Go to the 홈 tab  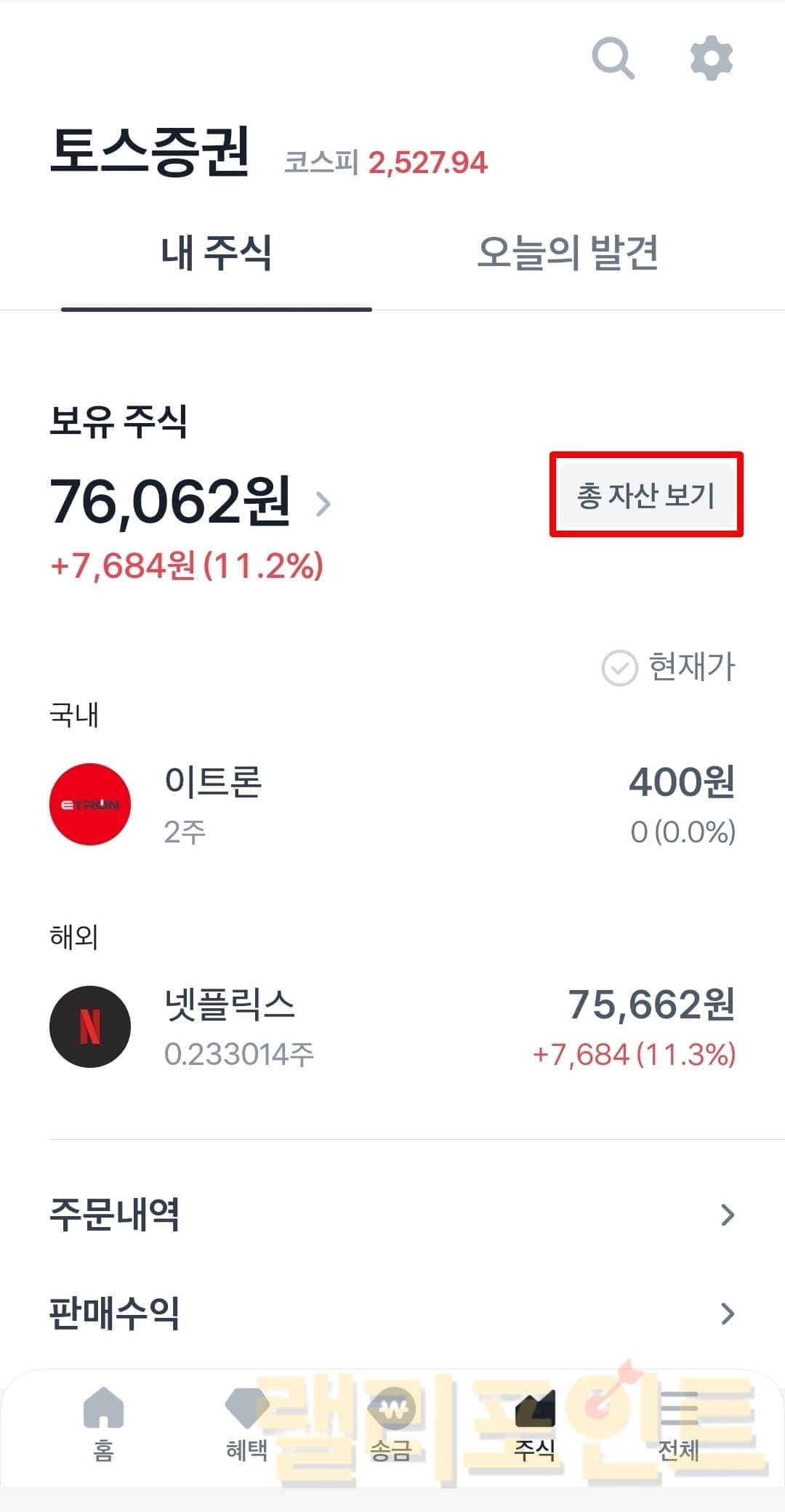103,1425
